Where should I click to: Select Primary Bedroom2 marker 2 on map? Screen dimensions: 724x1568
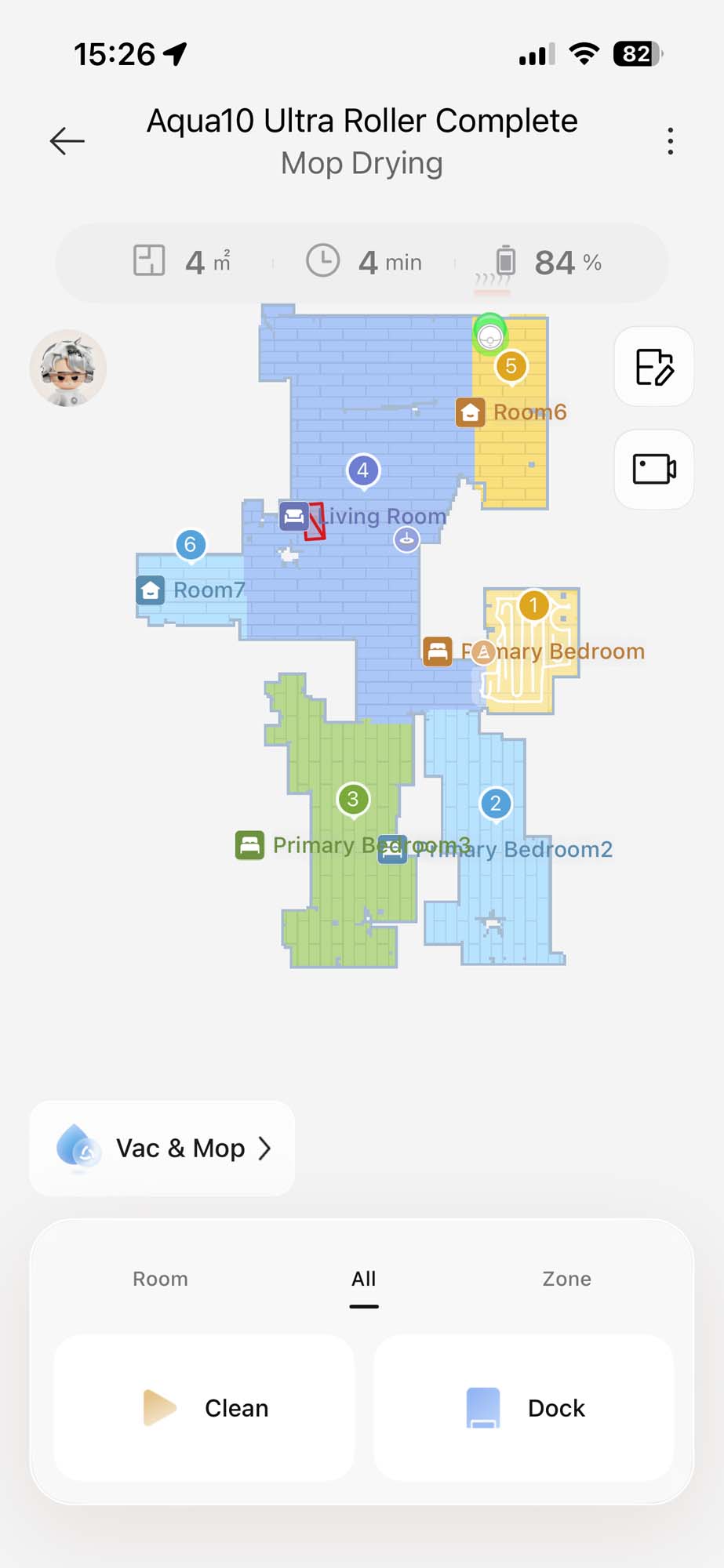(495, 803)
